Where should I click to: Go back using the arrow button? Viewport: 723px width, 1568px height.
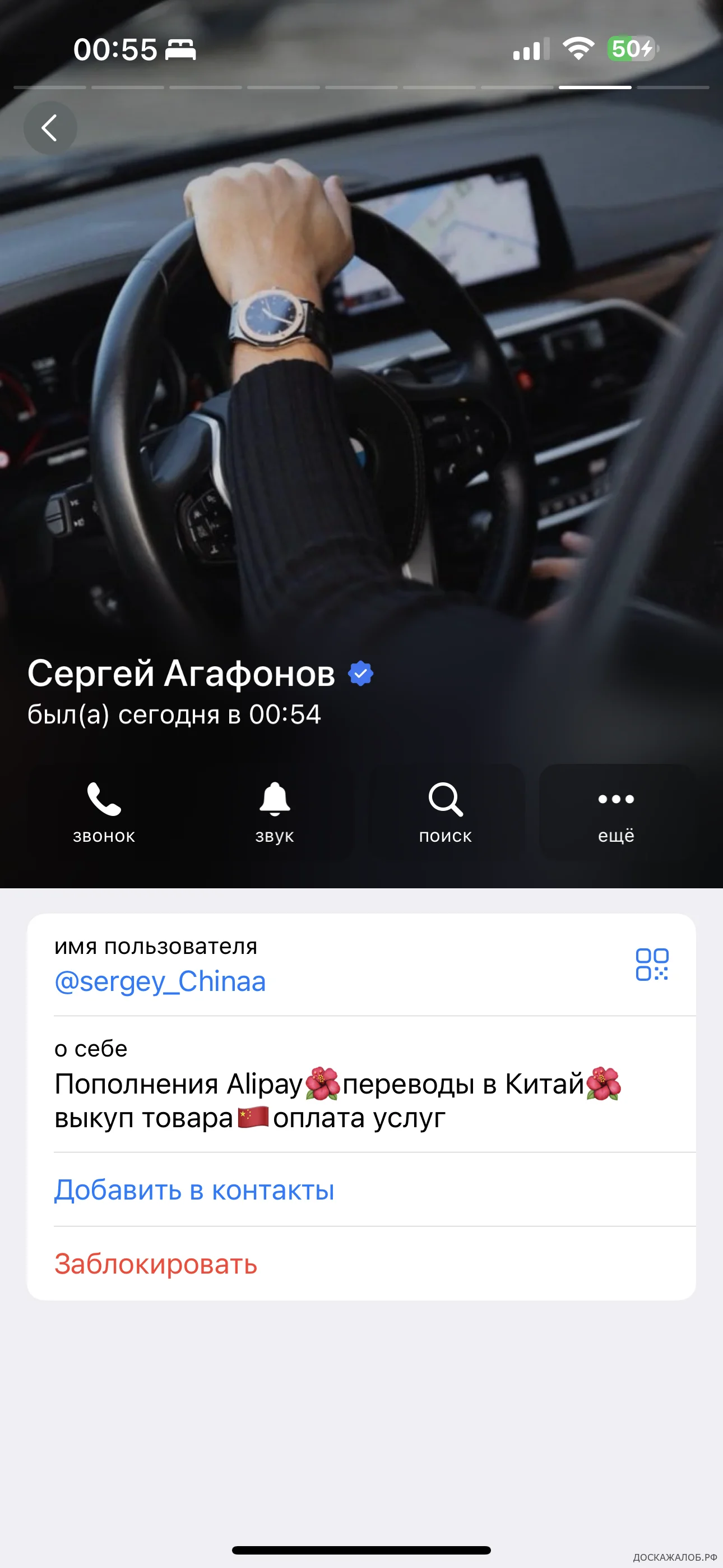click(x=50, y=128)
